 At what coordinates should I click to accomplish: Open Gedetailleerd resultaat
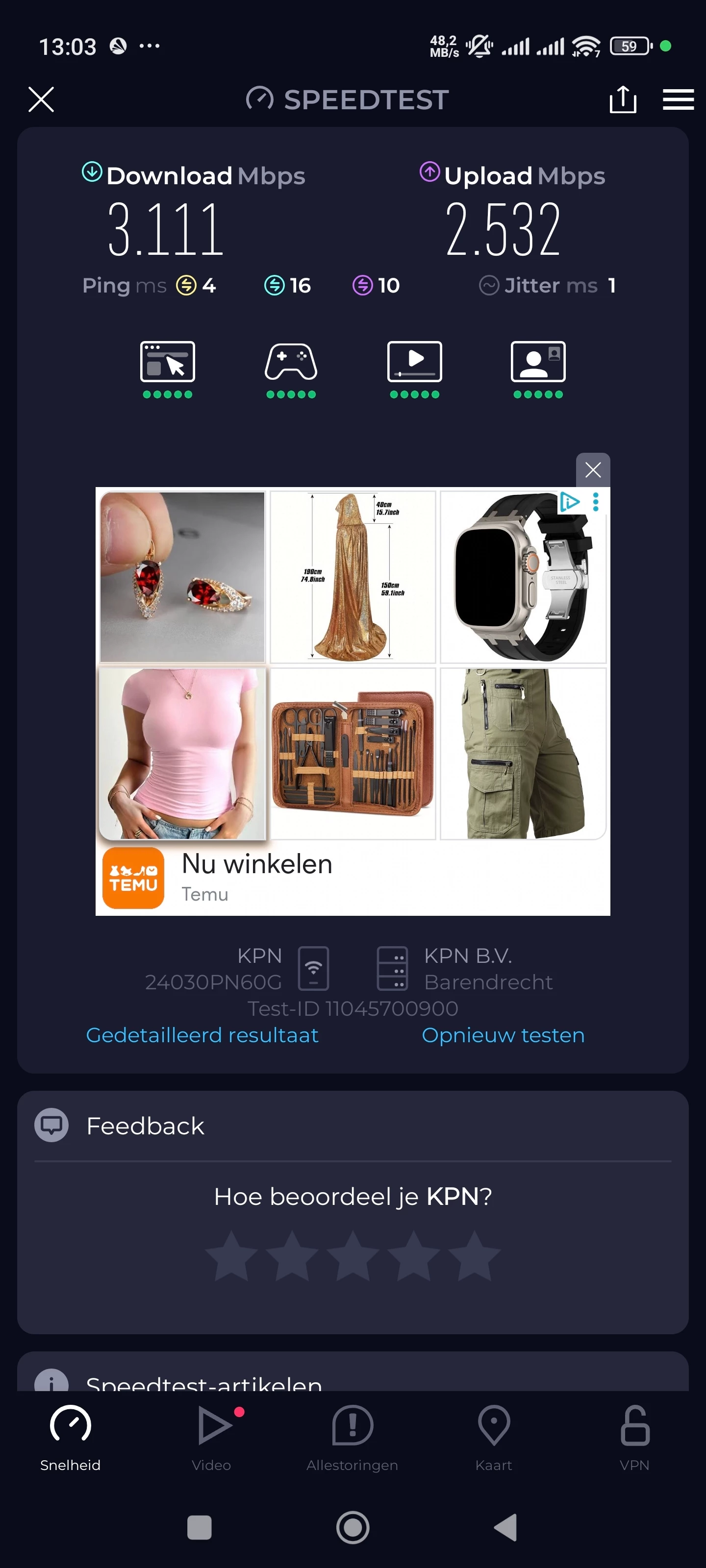pos(202,1035)
